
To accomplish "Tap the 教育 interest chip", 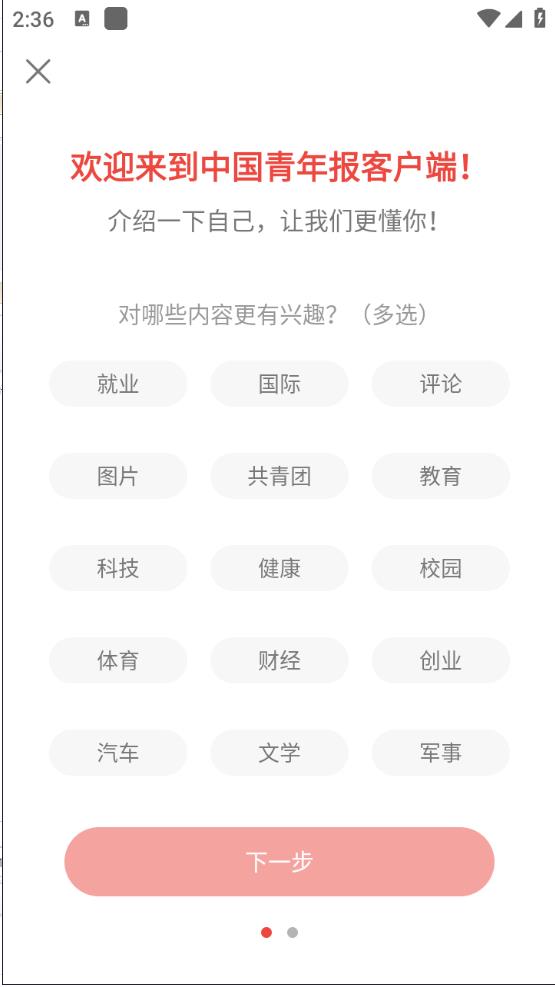I will coord(440,476).
